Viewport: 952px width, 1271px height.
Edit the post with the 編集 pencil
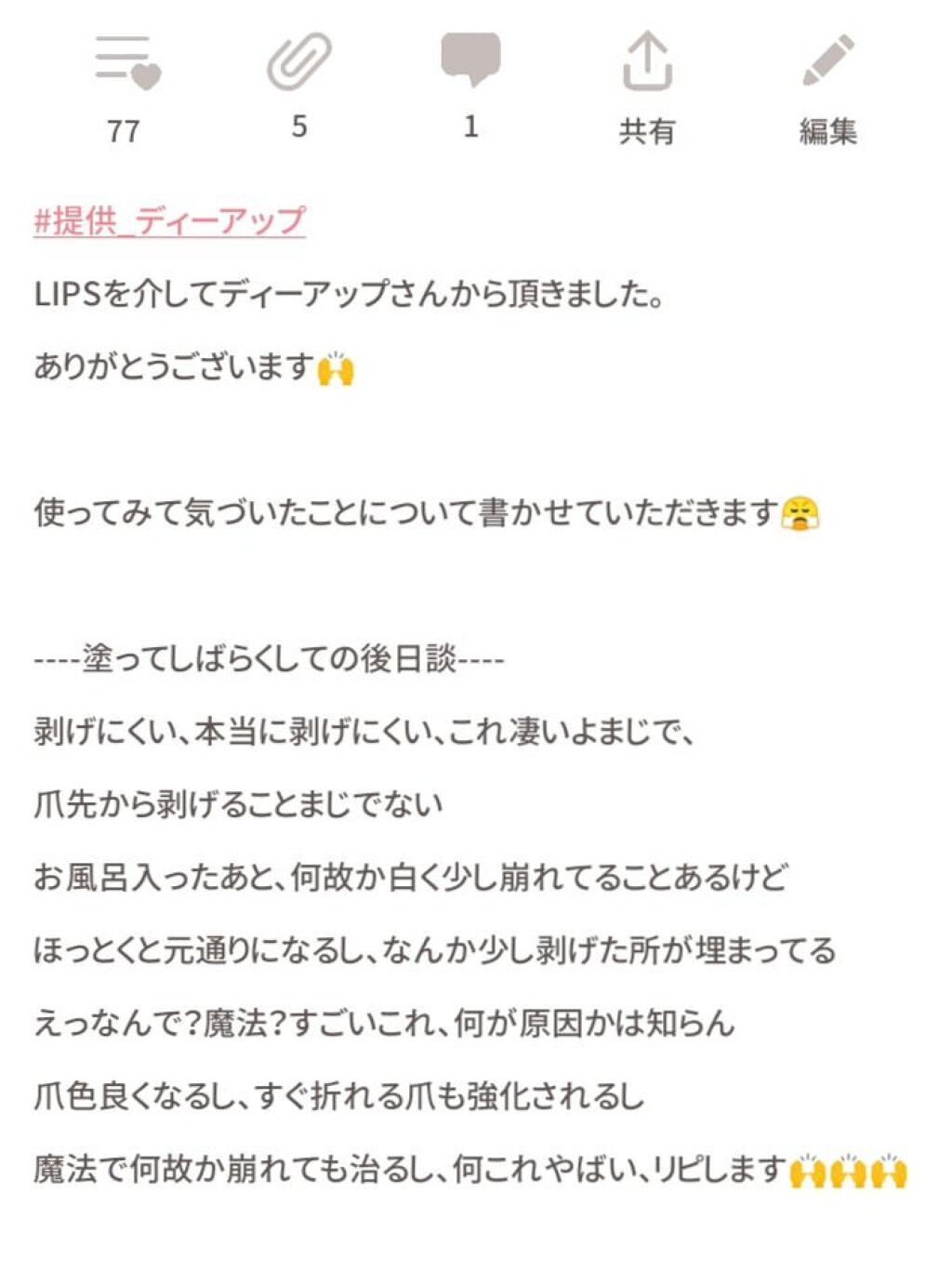pos(827,61)
